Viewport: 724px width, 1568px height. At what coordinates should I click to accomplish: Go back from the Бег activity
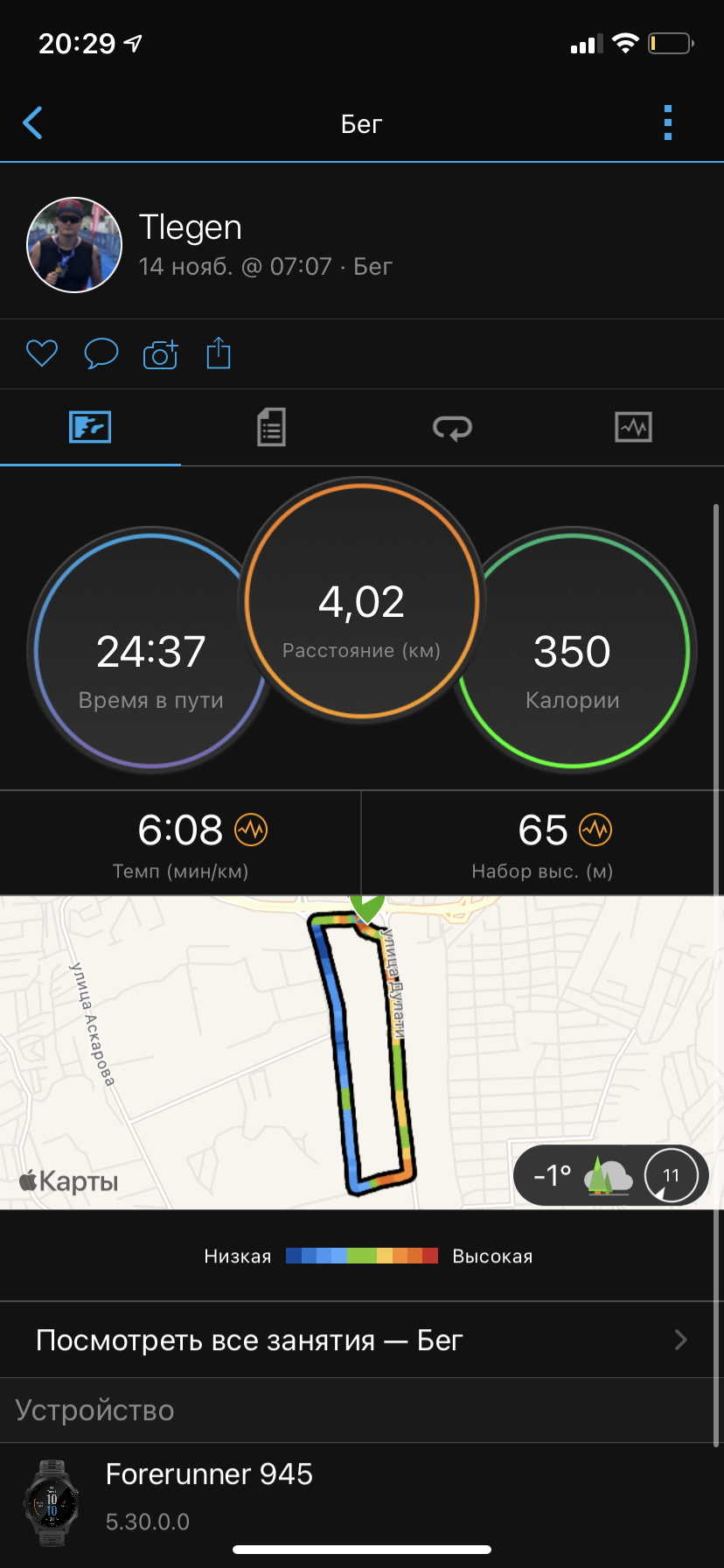[33, 123]
